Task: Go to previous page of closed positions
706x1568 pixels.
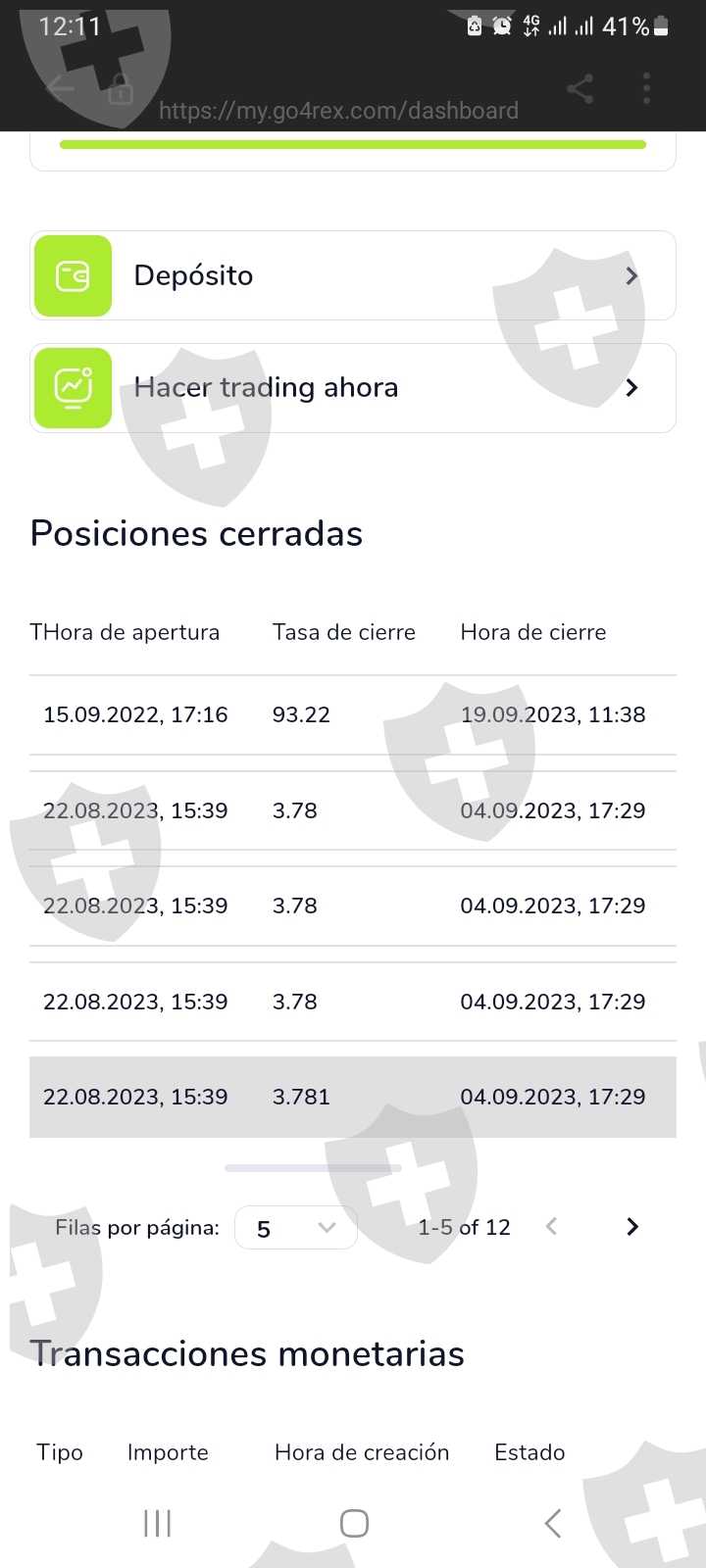Action: 552,1227
